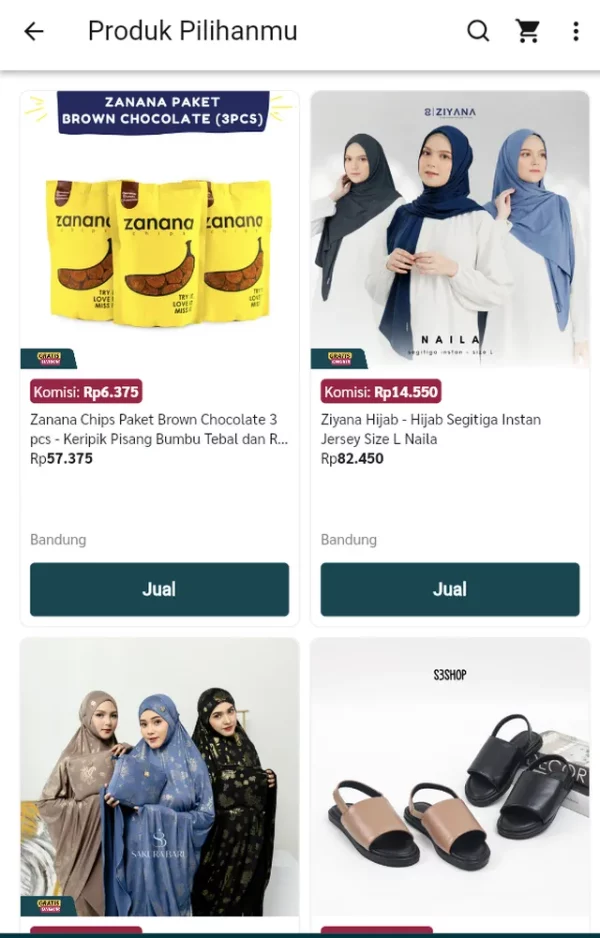600x938 pixels.
Task: Go back using the arrow icon
Action: tap(34, 31)
